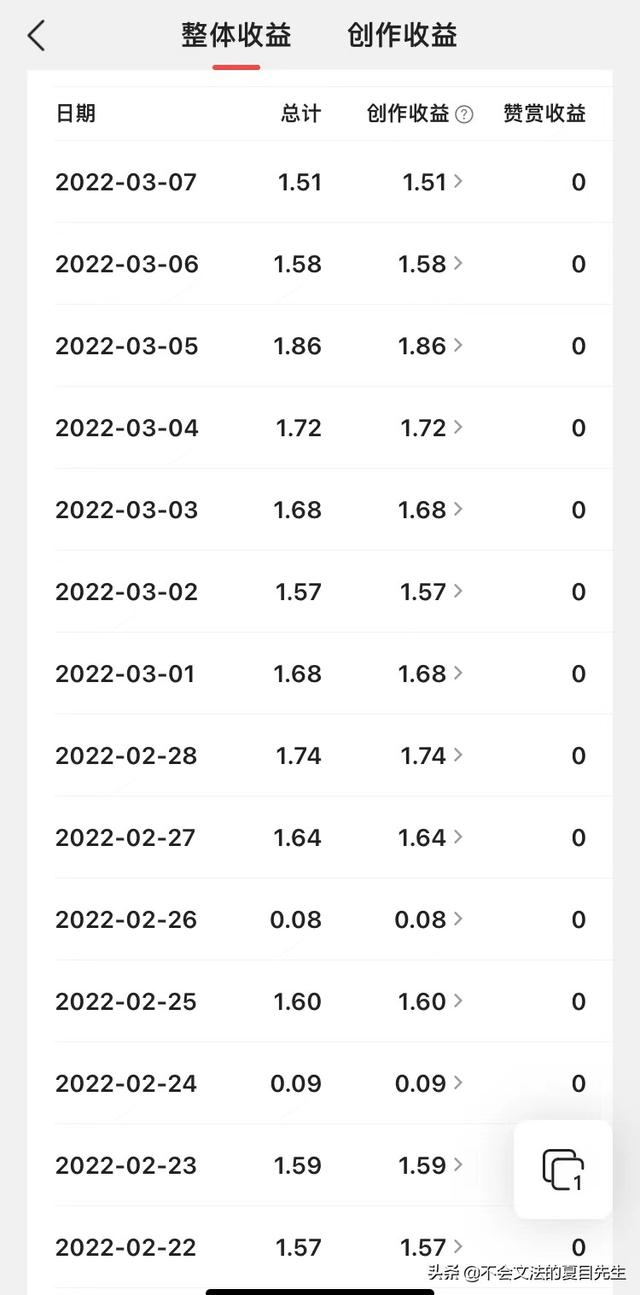See 创作收益 breakdown for 2022-02-27
640x1295 pixels.
point(432,838)
